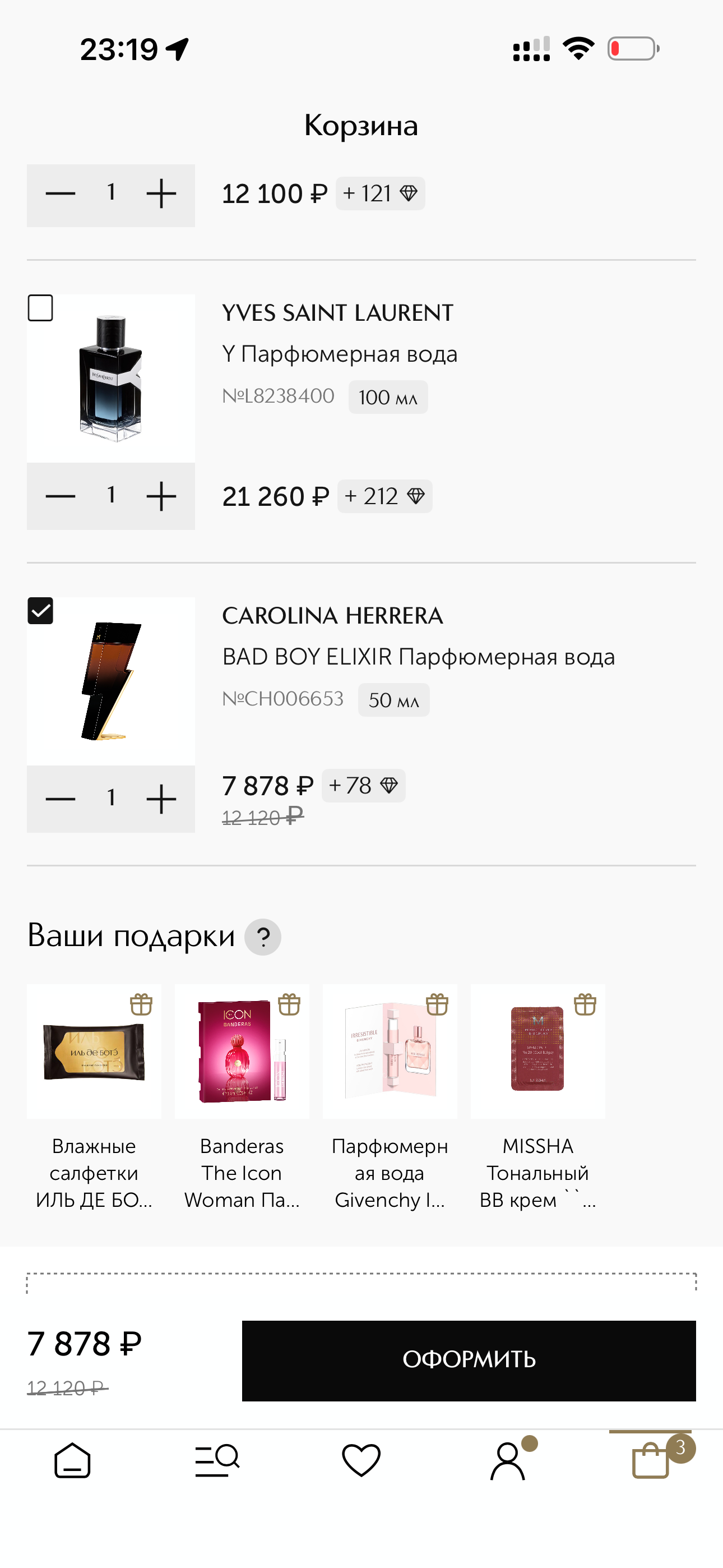
Task: Tap ОФОРМИТЬ to check out
Action: click(469, 1360)
